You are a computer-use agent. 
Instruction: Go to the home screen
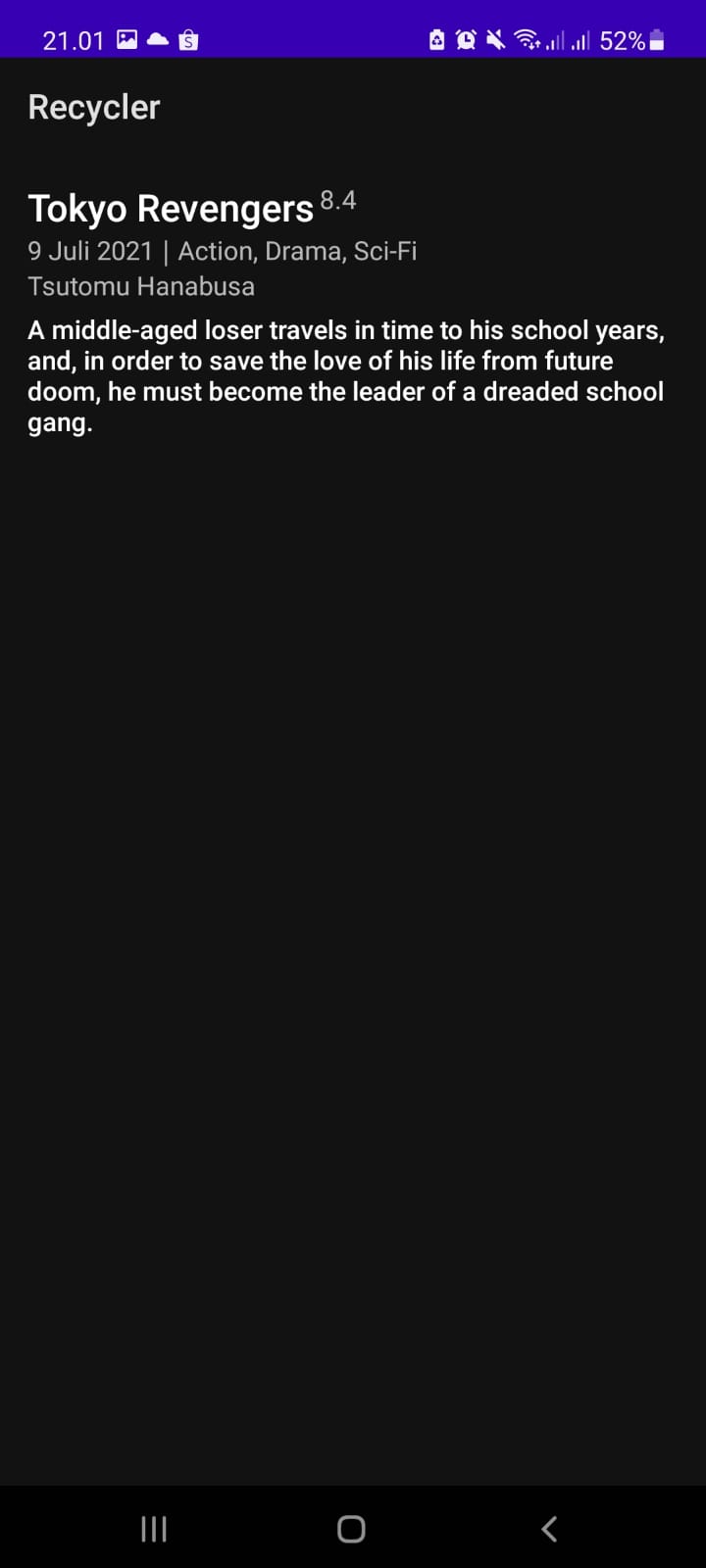click(351, 1528)
